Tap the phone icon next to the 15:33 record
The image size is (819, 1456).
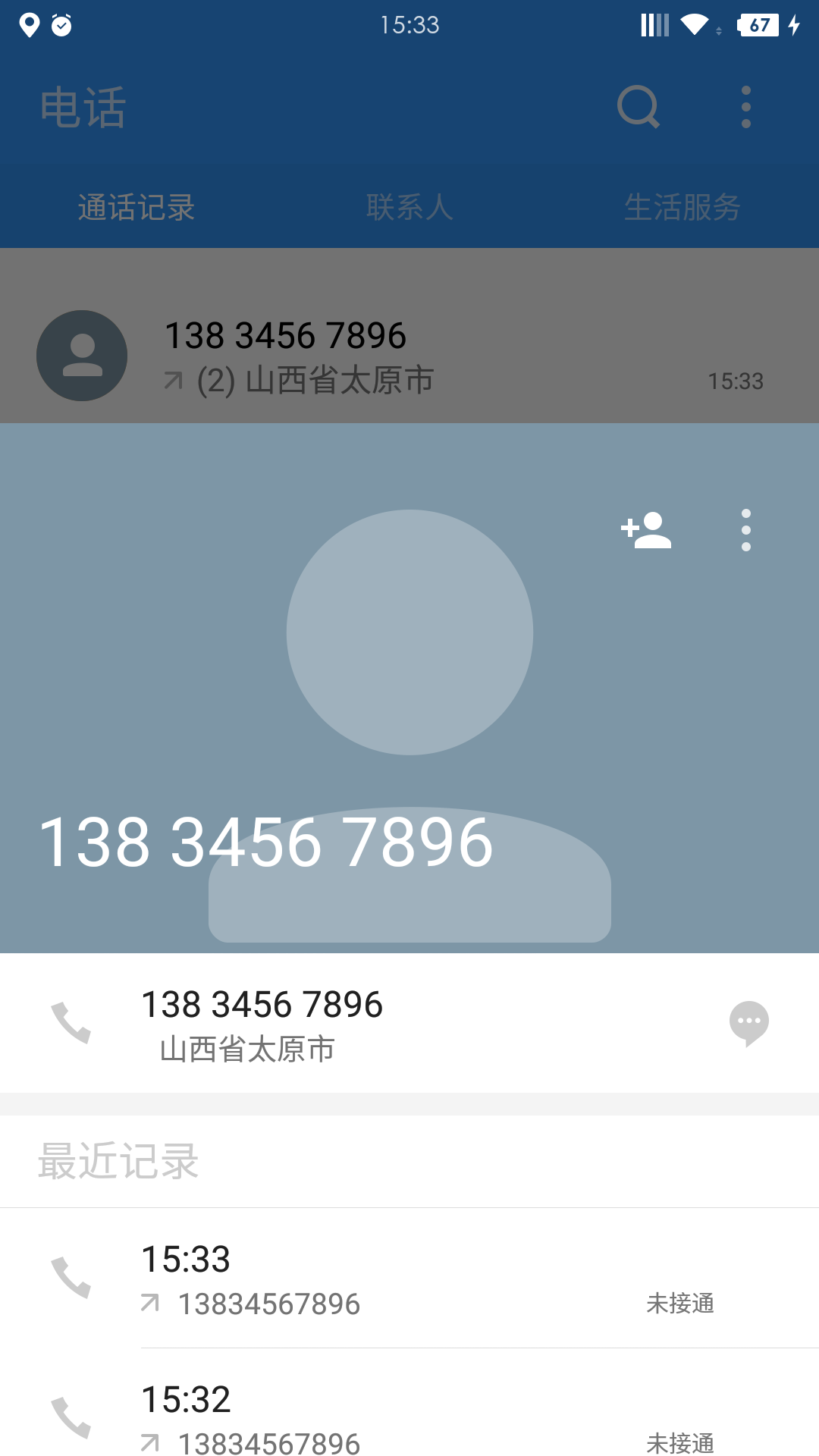(x=72, y=1279)
